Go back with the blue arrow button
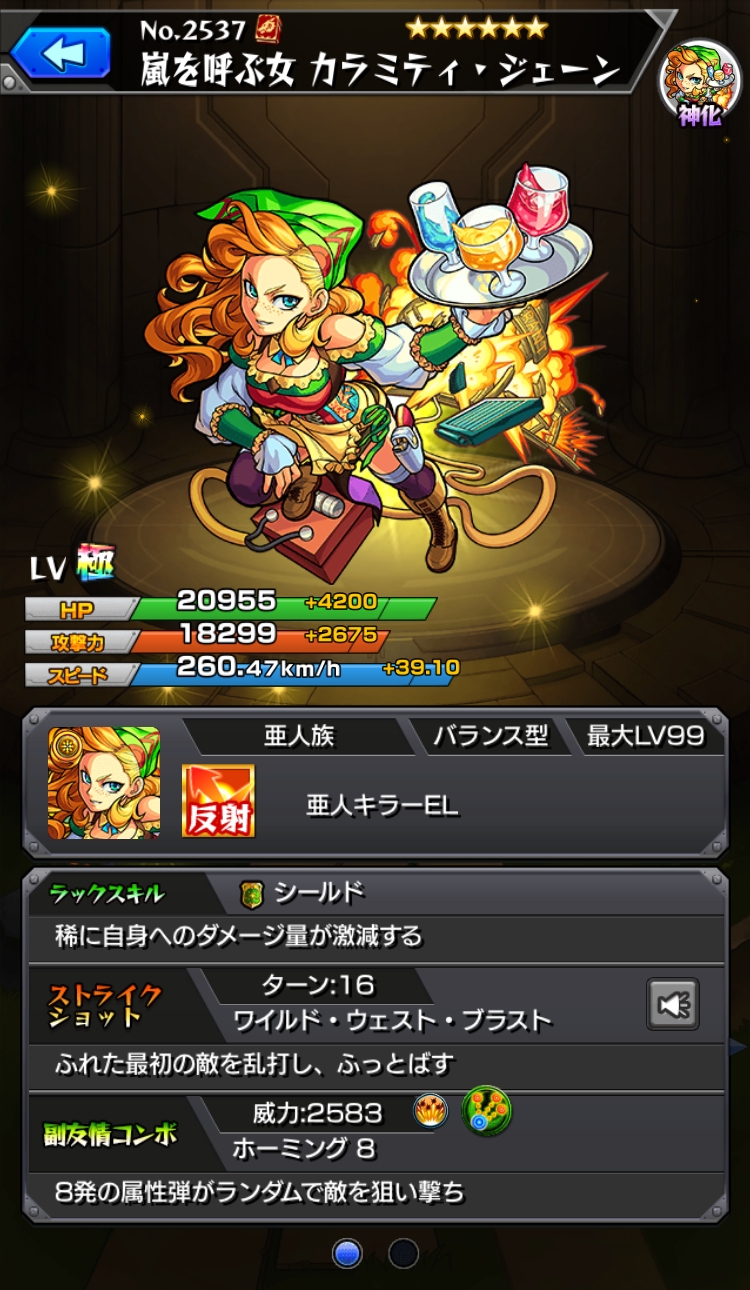 coord(62,53)
